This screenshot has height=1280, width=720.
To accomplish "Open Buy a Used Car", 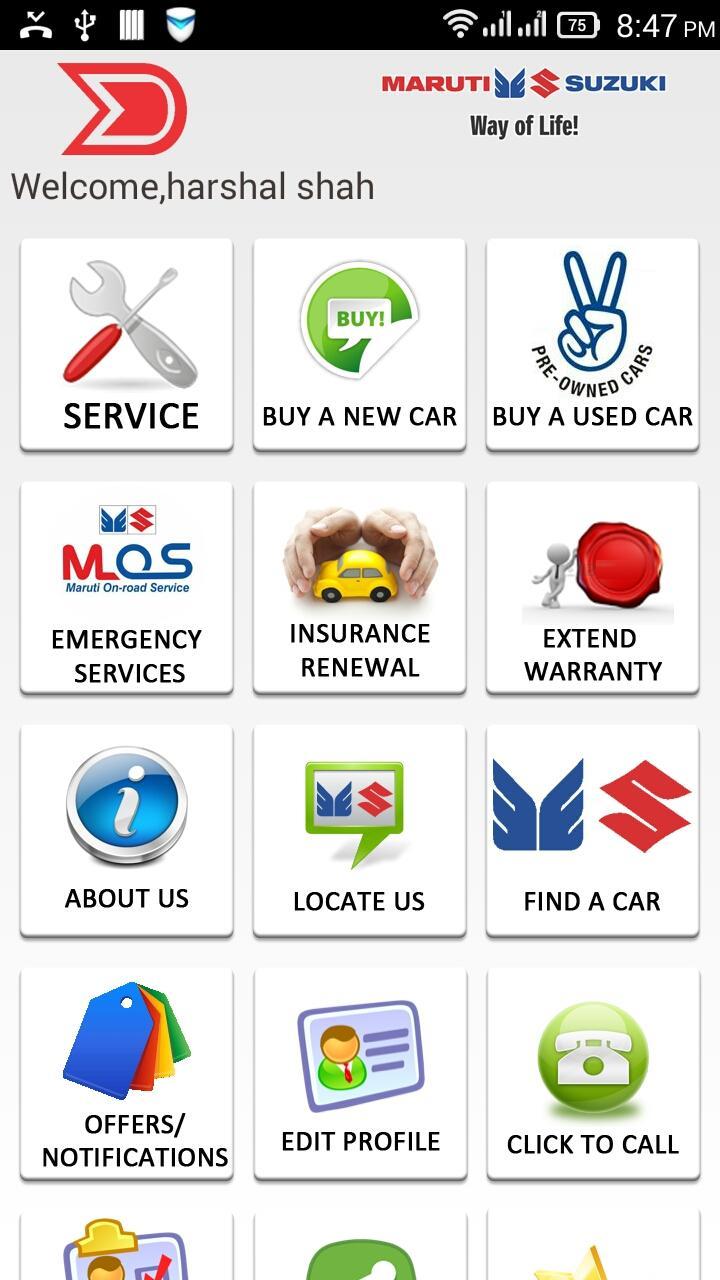I will (x=592, y=344).
